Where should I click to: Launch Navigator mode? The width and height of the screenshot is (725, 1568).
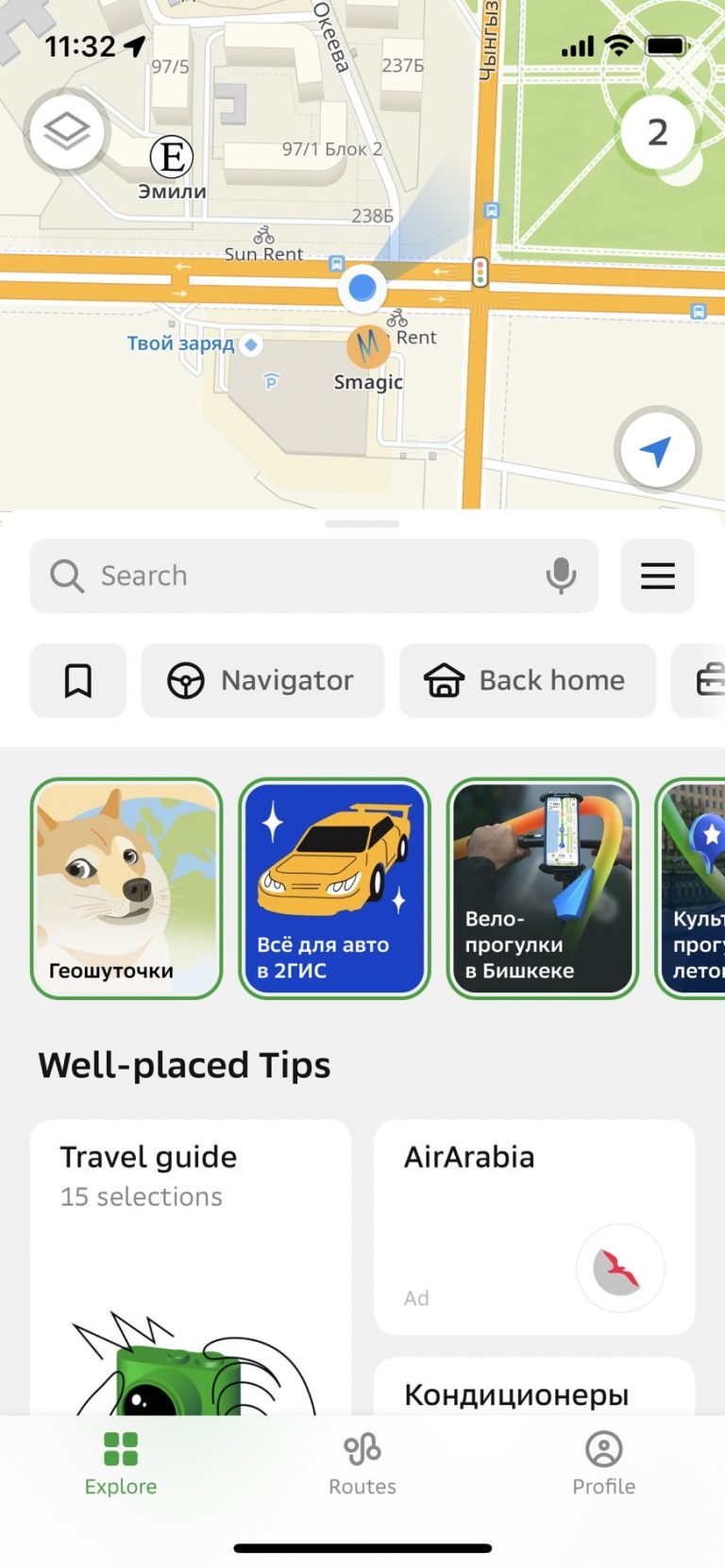coord(263,680)
